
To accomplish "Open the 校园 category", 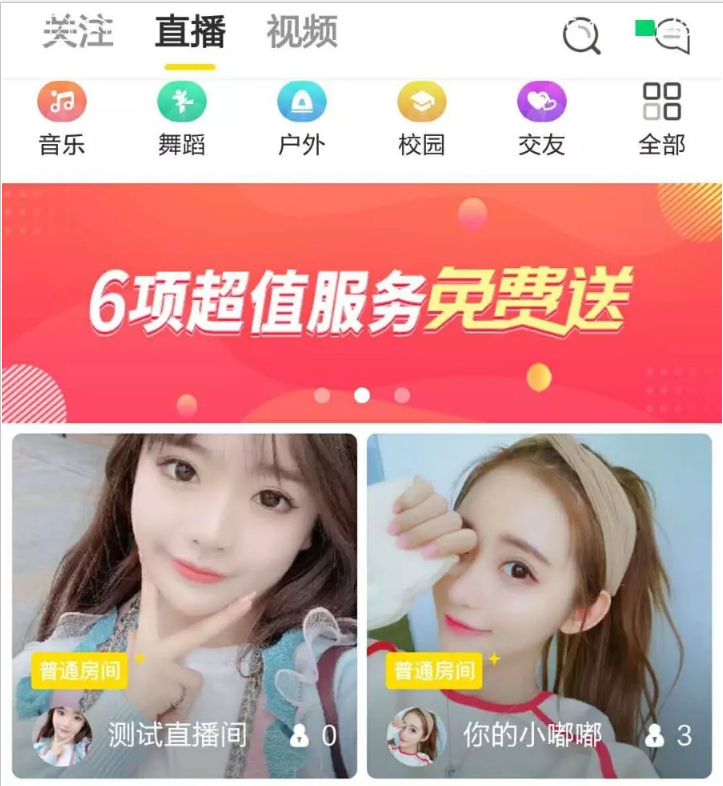I will pyautogui.click(x=422, y=119).
